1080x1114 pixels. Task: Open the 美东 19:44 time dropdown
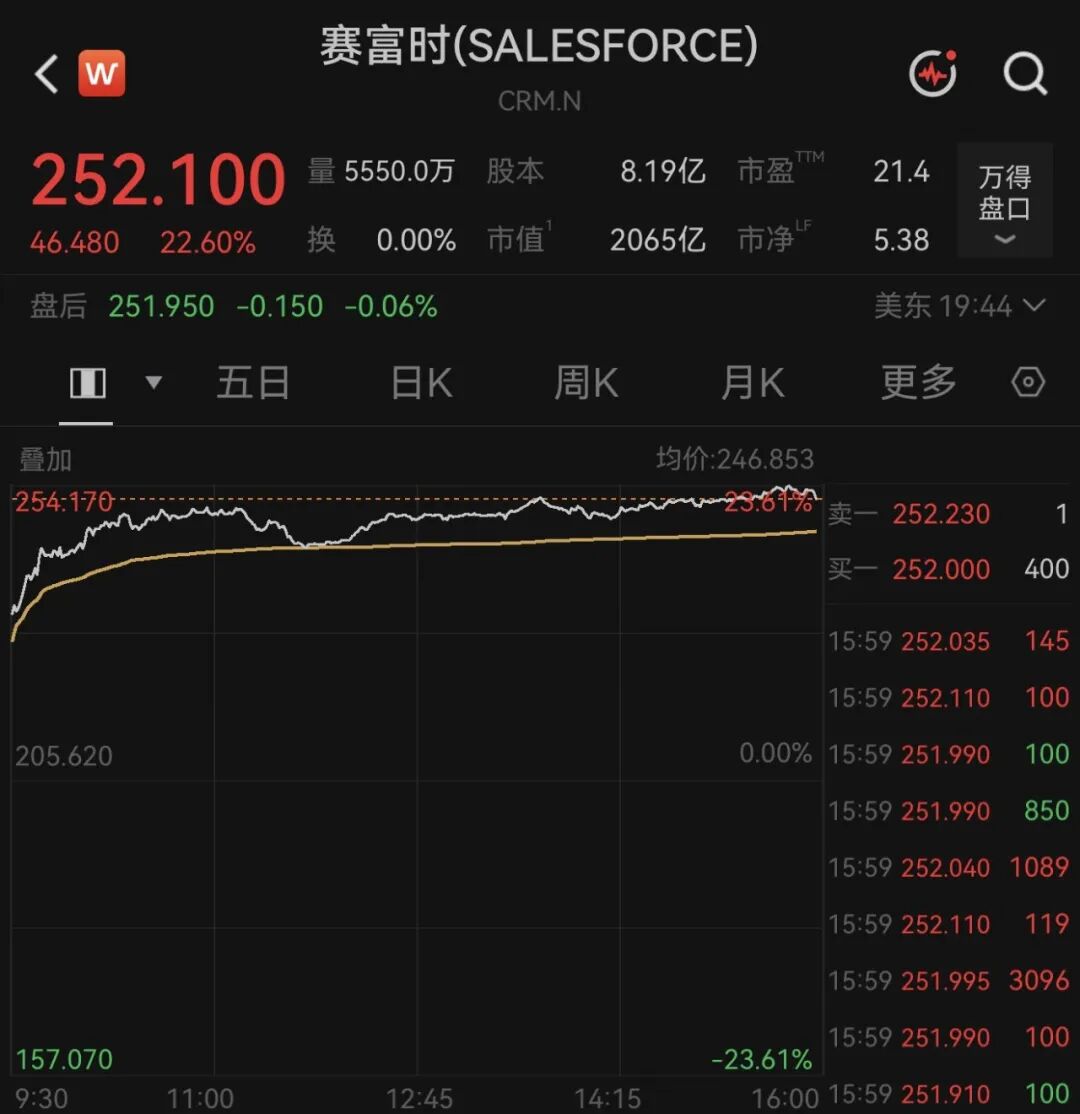click(960, 306)
